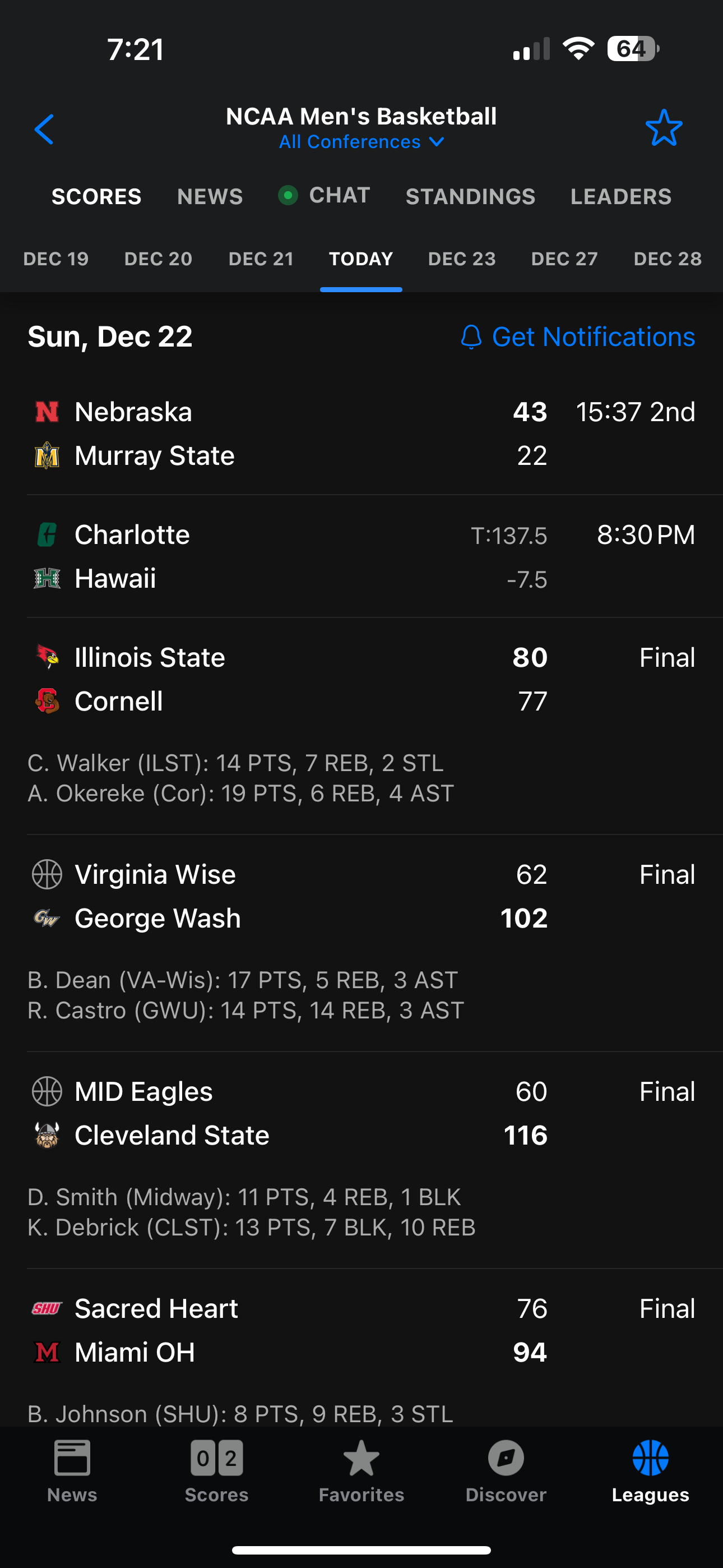Viewport: 723px width, 1568px height.
Task: Open the Chat tab
Action: [x=325, y=195]
